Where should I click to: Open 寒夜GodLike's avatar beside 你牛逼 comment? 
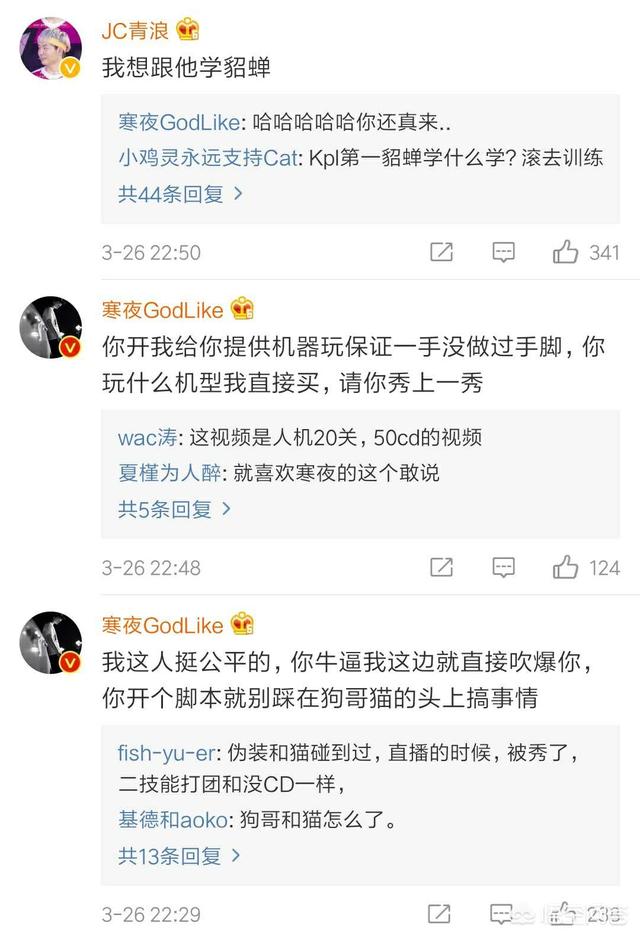51,642
